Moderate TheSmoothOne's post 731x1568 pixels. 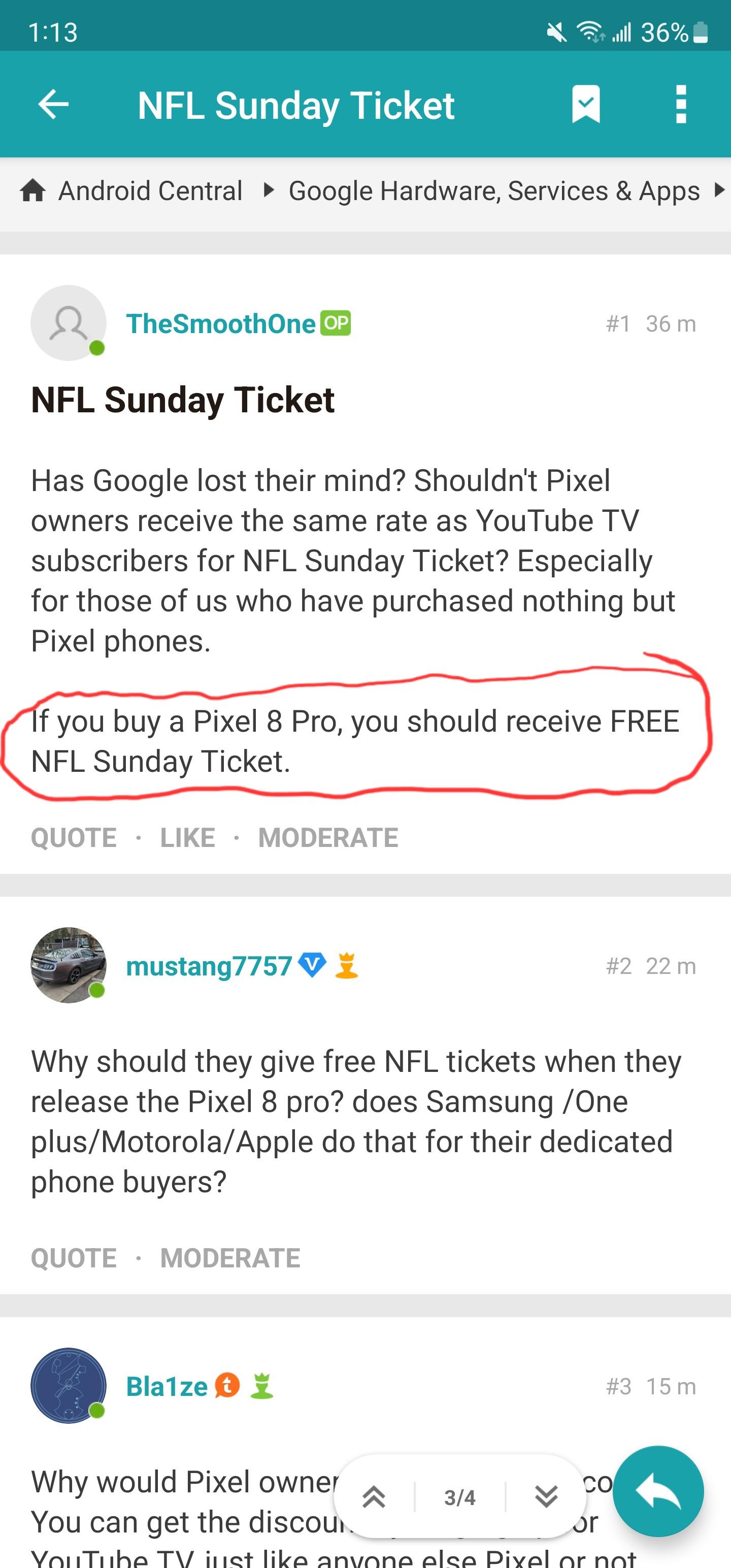click(328, 837)
